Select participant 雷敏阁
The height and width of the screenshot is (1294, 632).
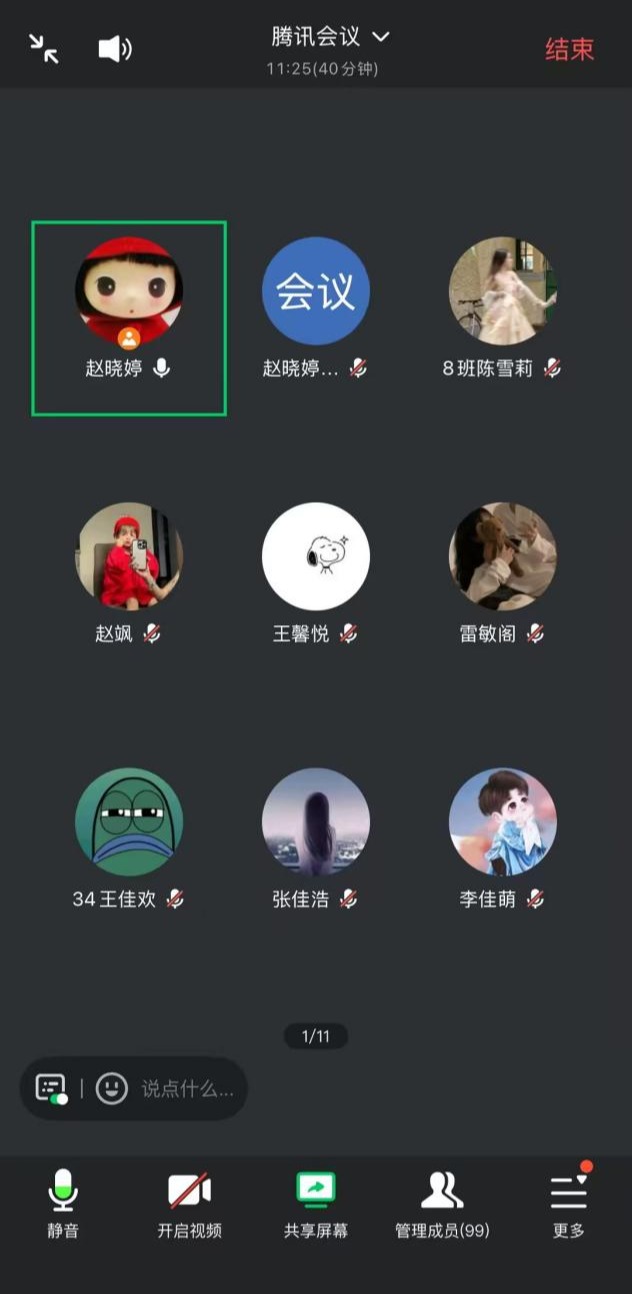(502, 556)
